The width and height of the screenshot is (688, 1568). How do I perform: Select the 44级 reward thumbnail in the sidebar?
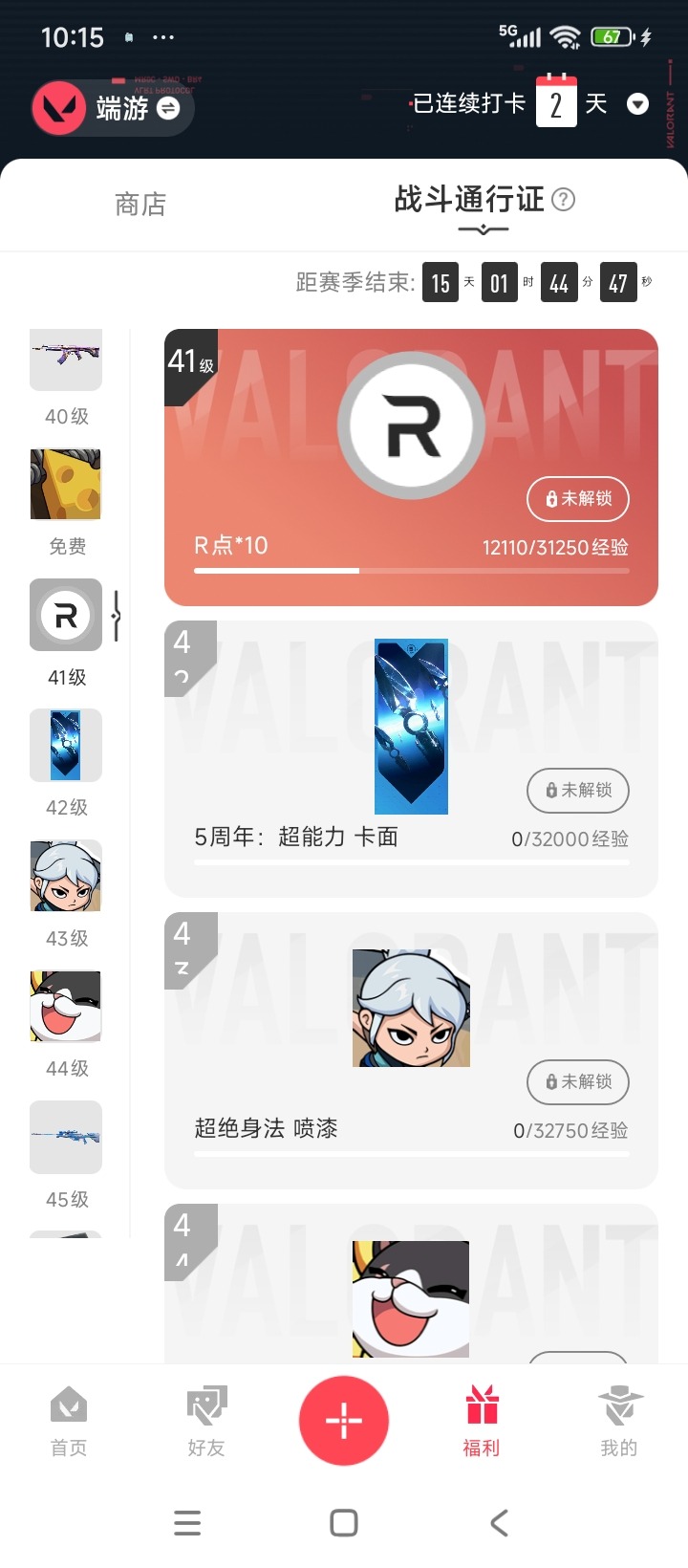pyautogui.click(x=66, y=1006)
